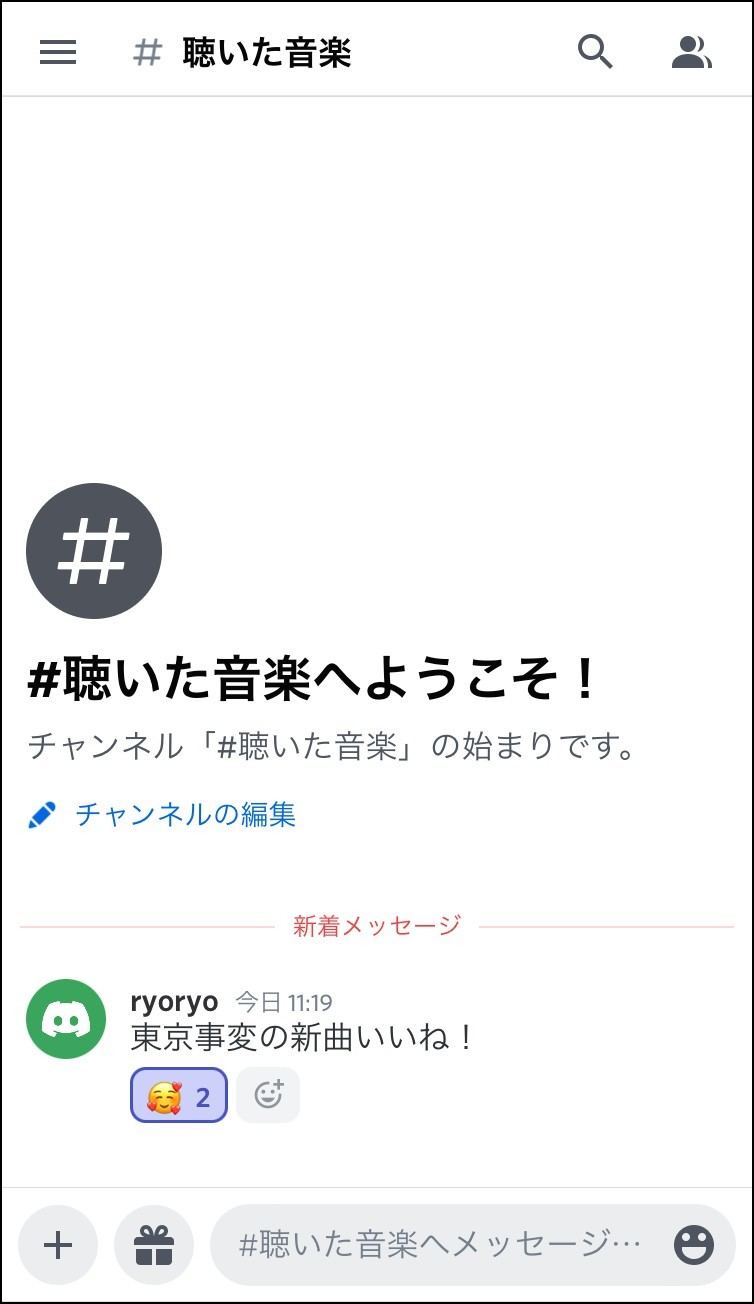Open the gift icon
Screen dimensions: 754x1304
coord(154,1245)
